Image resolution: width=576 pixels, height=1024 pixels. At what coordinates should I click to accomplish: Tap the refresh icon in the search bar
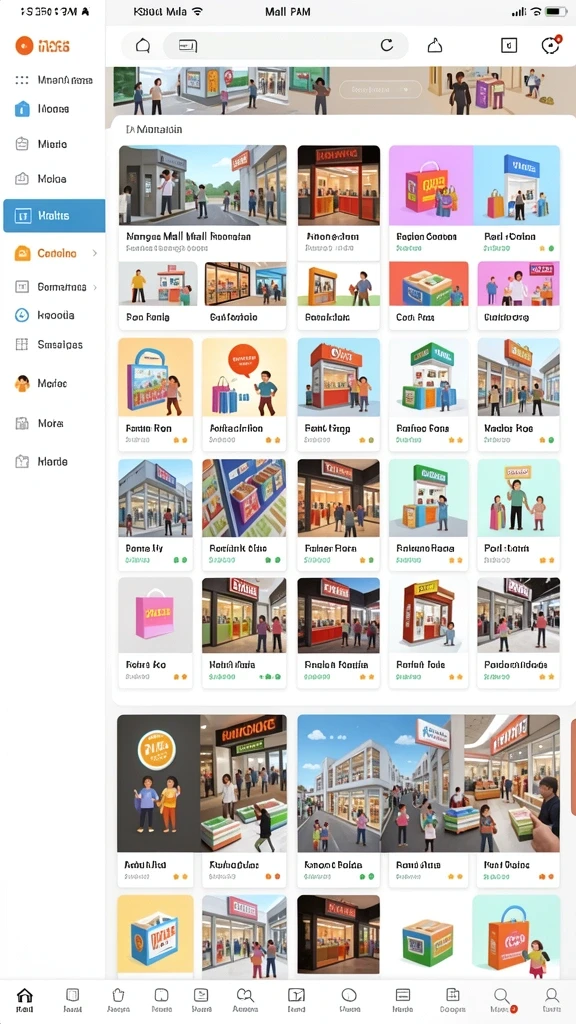coord(387,45)
